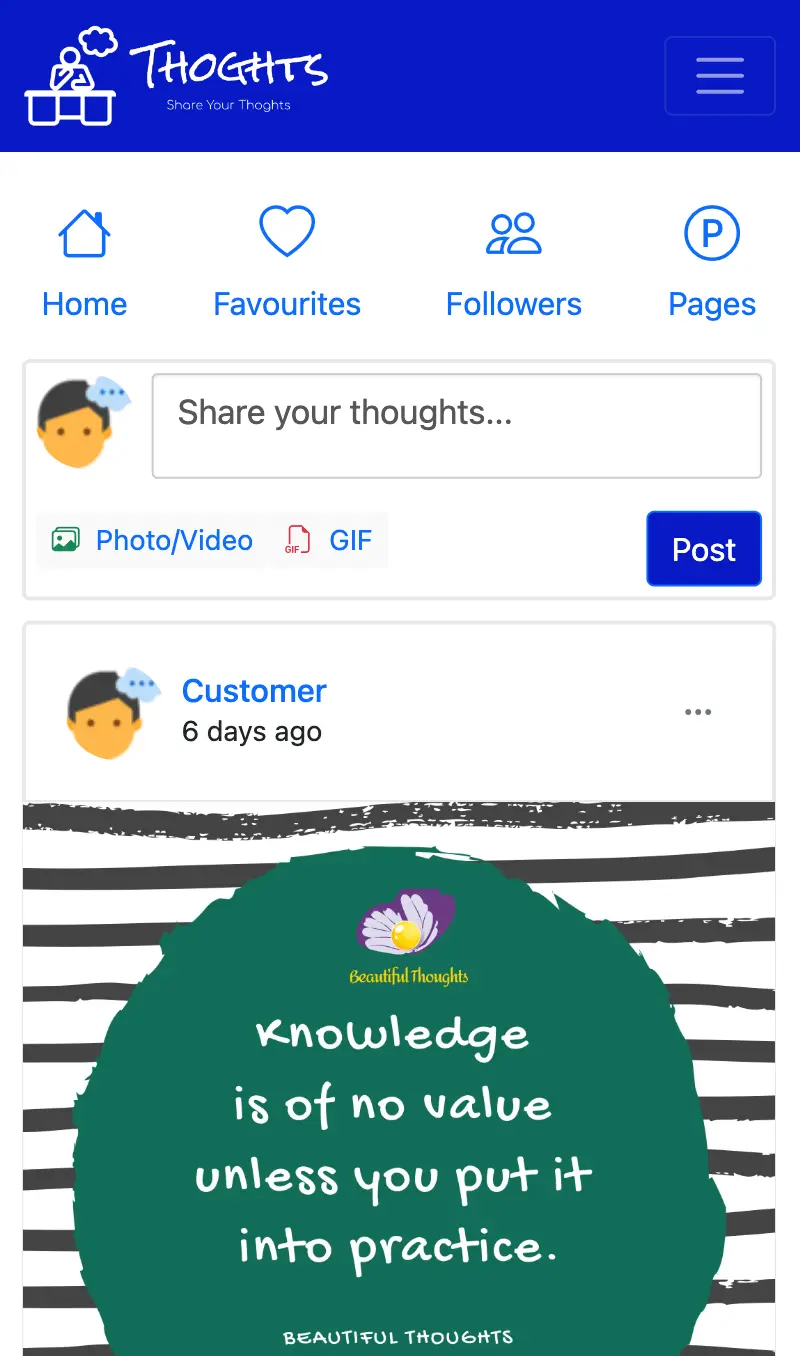Viewport: 800px width, 1356px height.
Task: Switch to the Pages tab
Action: pos(712,262)
